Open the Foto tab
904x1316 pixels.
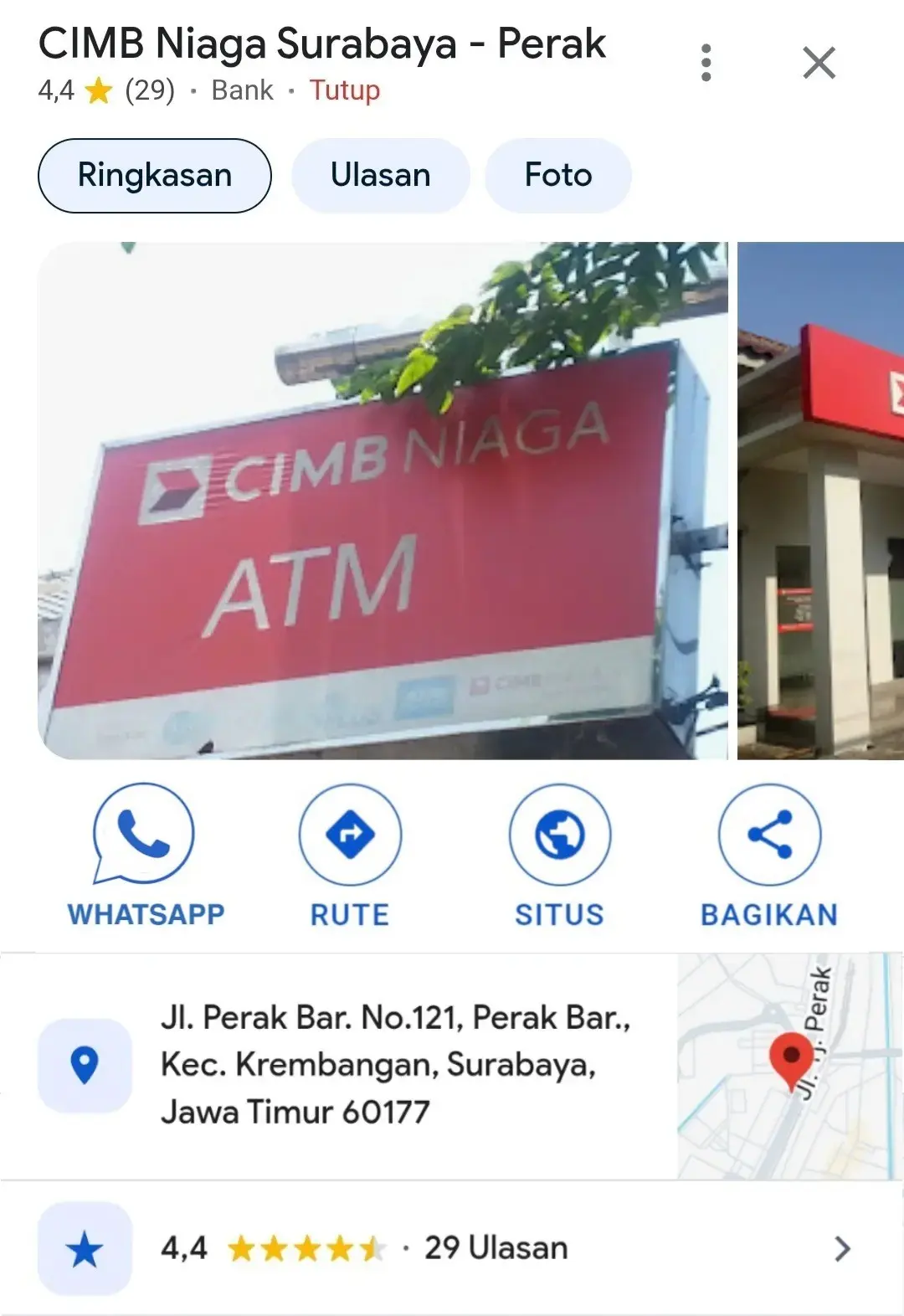557,176
